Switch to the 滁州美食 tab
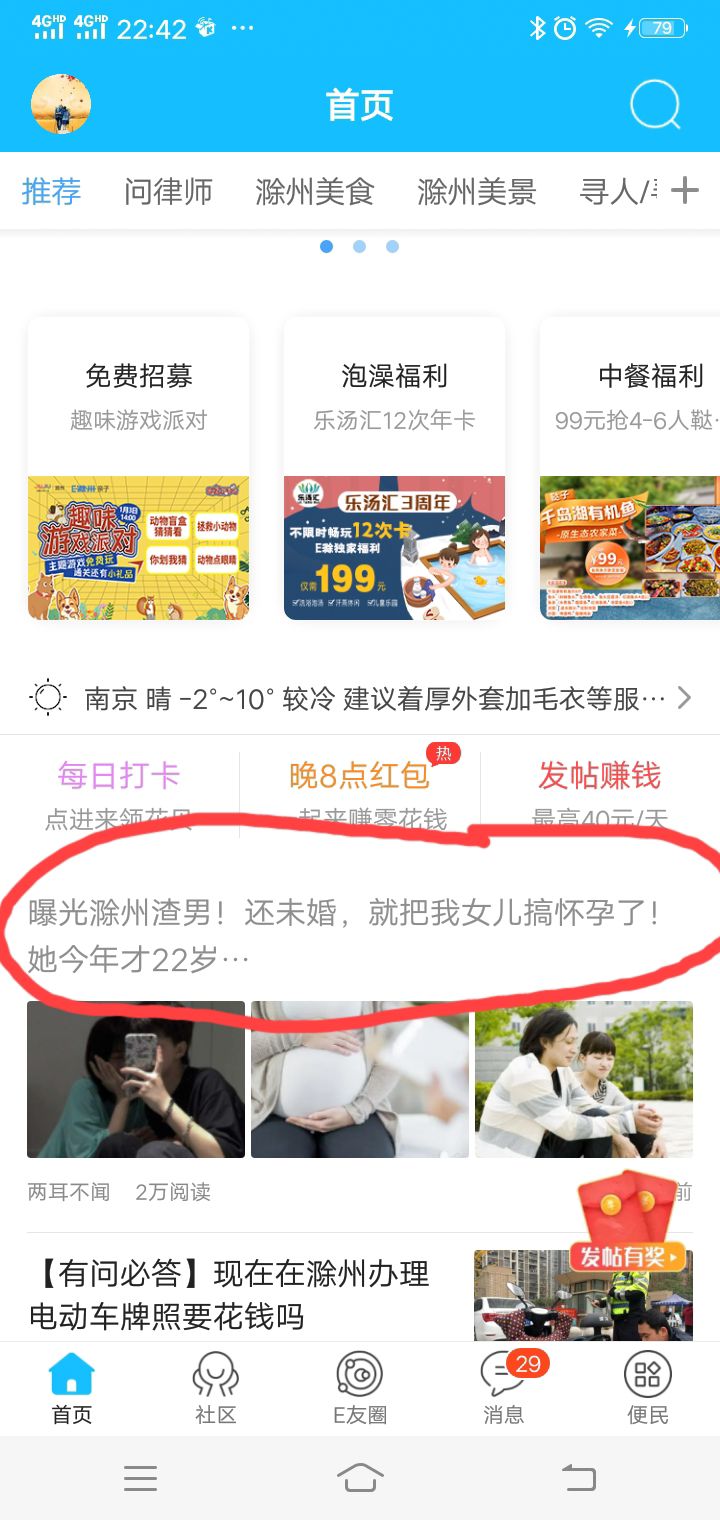Image resolution: width=720 pixels, height=1520 pixels. (x=315, y=191)
